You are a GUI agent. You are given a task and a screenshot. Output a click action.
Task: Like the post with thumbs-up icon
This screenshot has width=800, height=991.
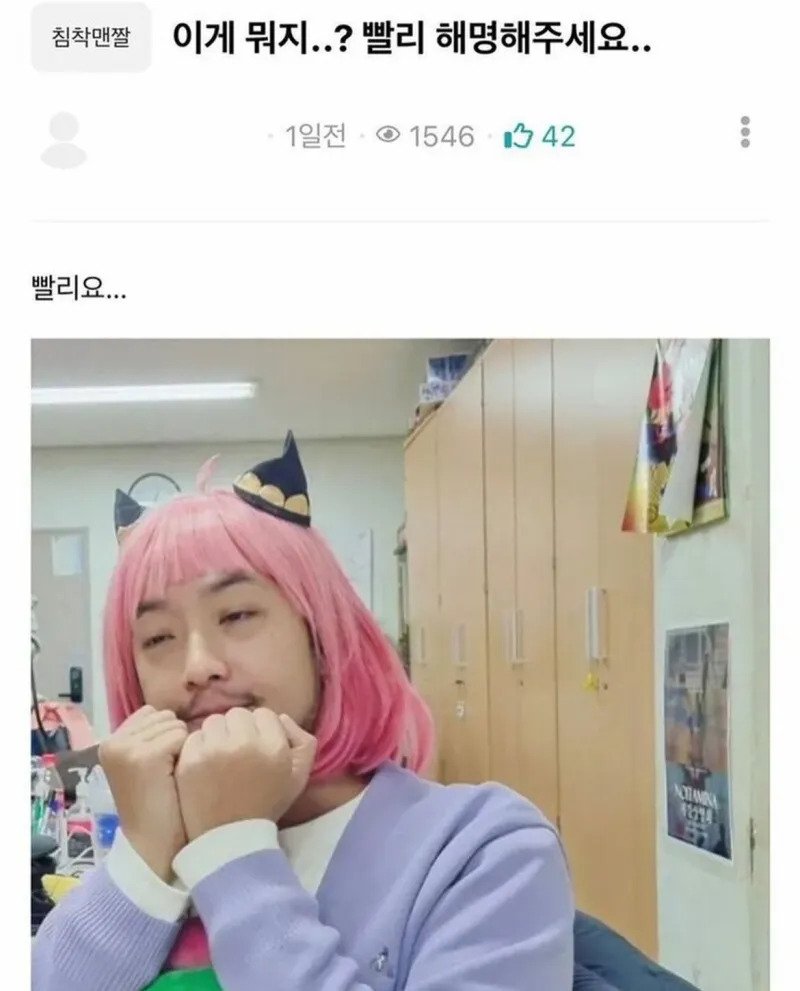pyautogui.click(x=519, y=137)
